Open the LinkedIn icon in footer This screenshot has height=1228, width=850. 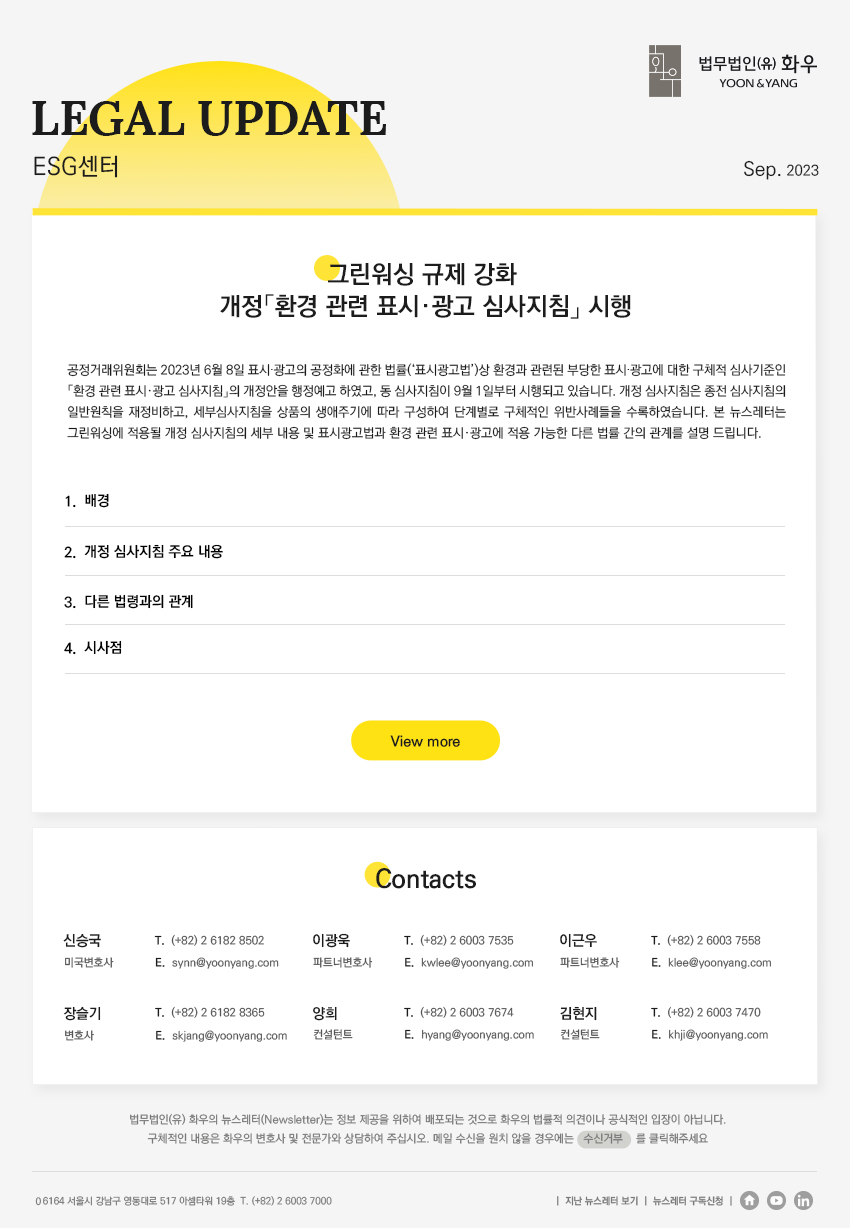click(804, 1201)
